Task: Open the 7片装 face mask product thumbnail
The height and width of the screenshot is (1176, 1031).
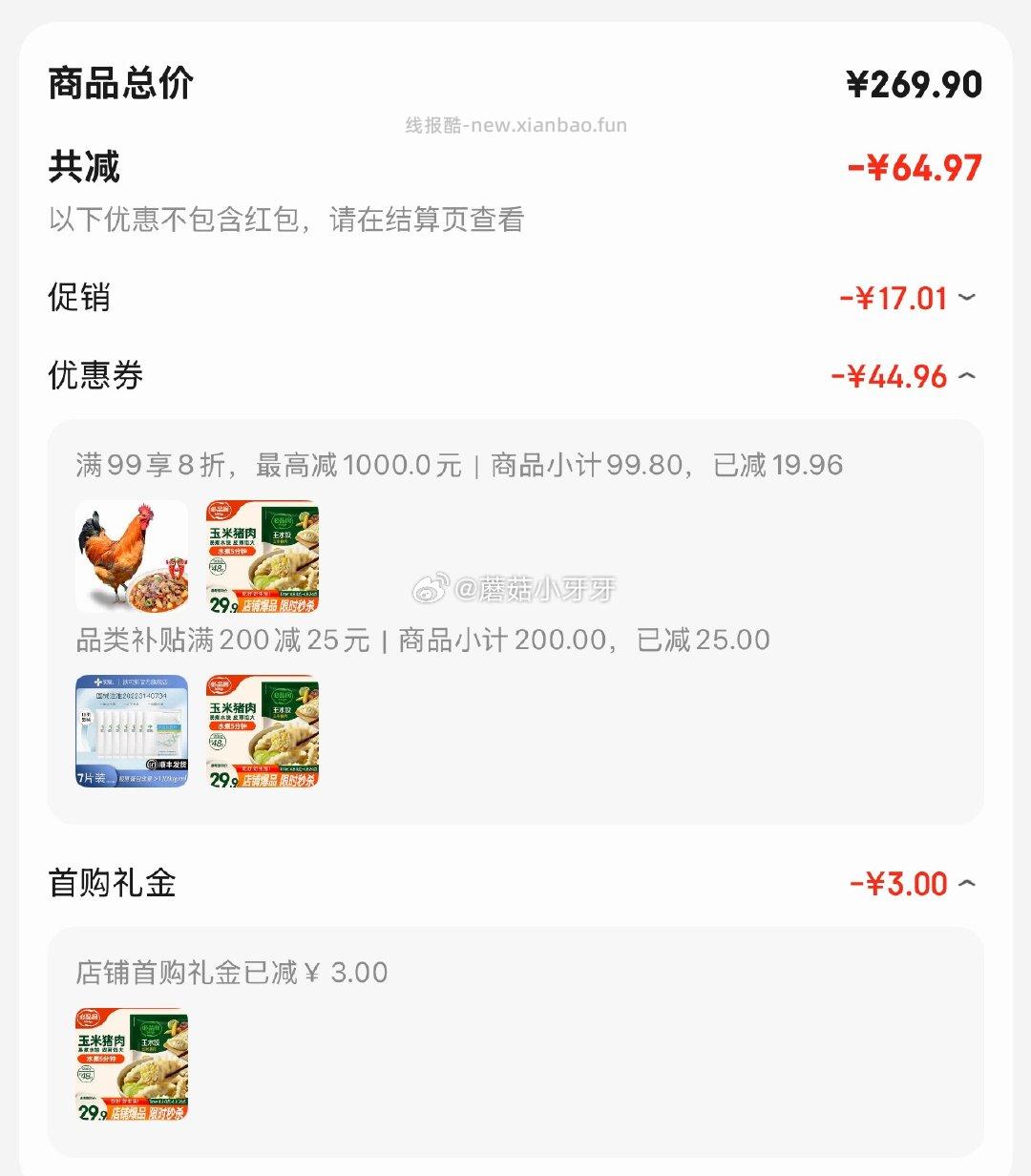Action: [x=131, y=731]
